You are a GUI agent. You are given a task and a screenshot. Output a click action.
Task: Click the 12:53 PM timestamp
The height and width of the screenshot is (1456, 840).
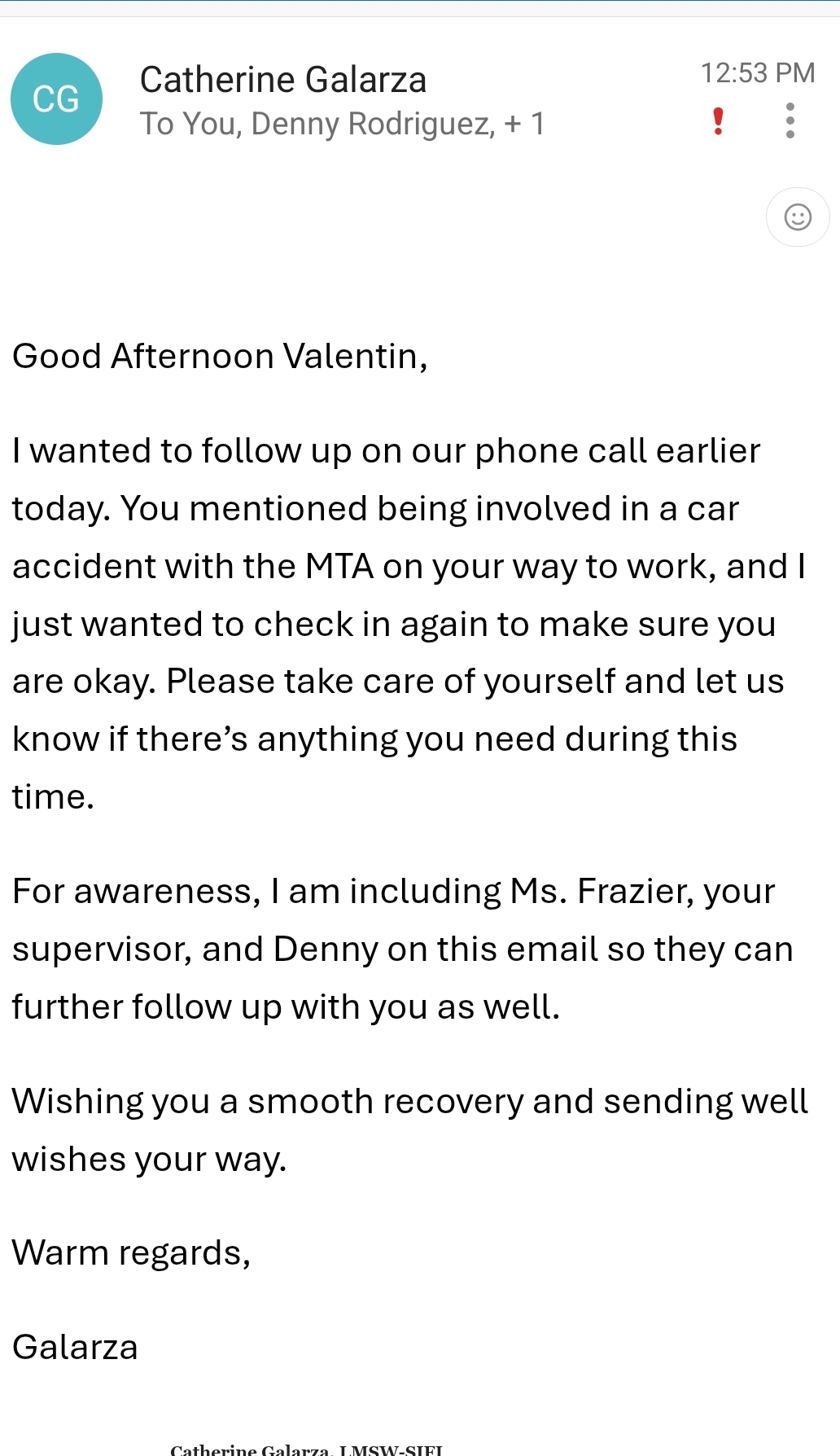pos(758,73)
